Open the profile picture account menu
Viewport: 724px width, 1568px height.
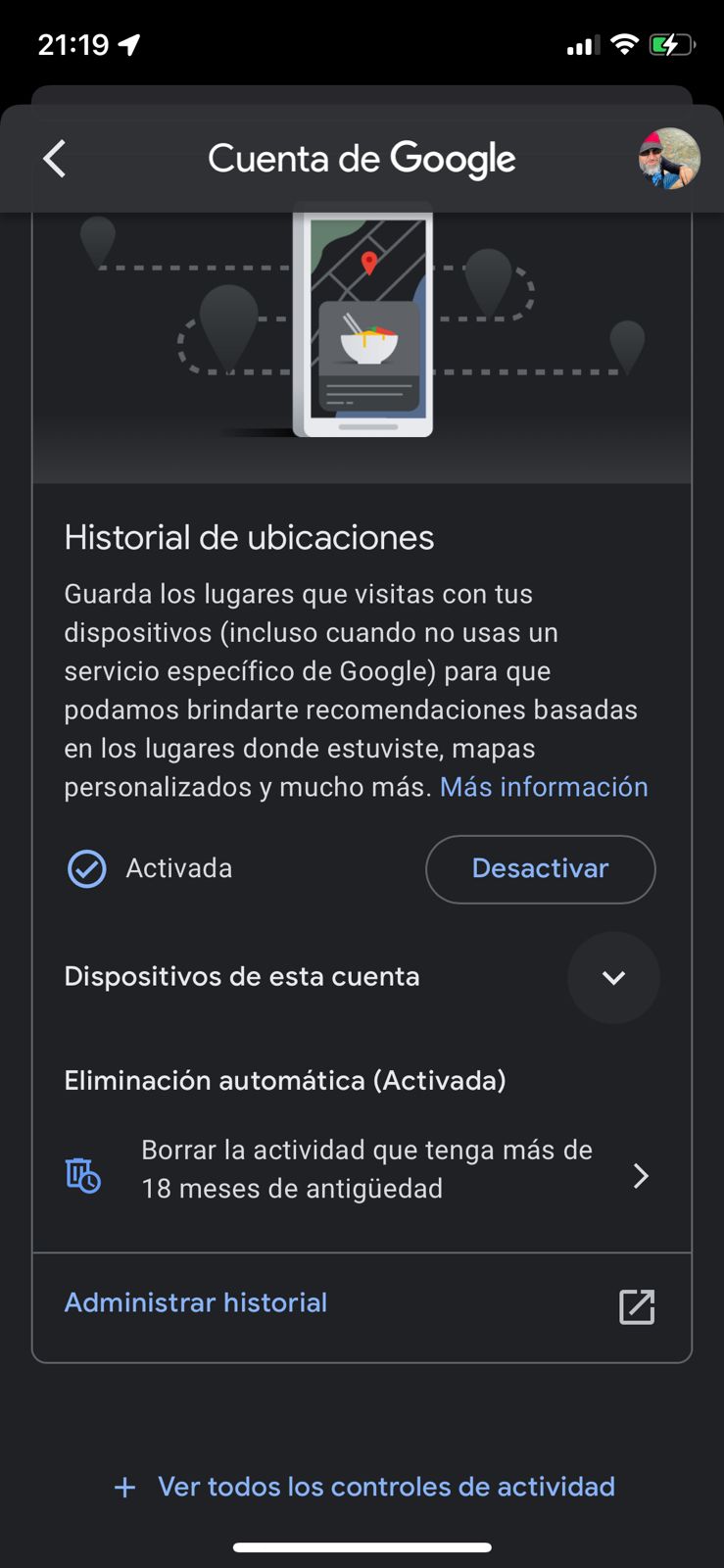pyautogui.click(x=669, y=159)
